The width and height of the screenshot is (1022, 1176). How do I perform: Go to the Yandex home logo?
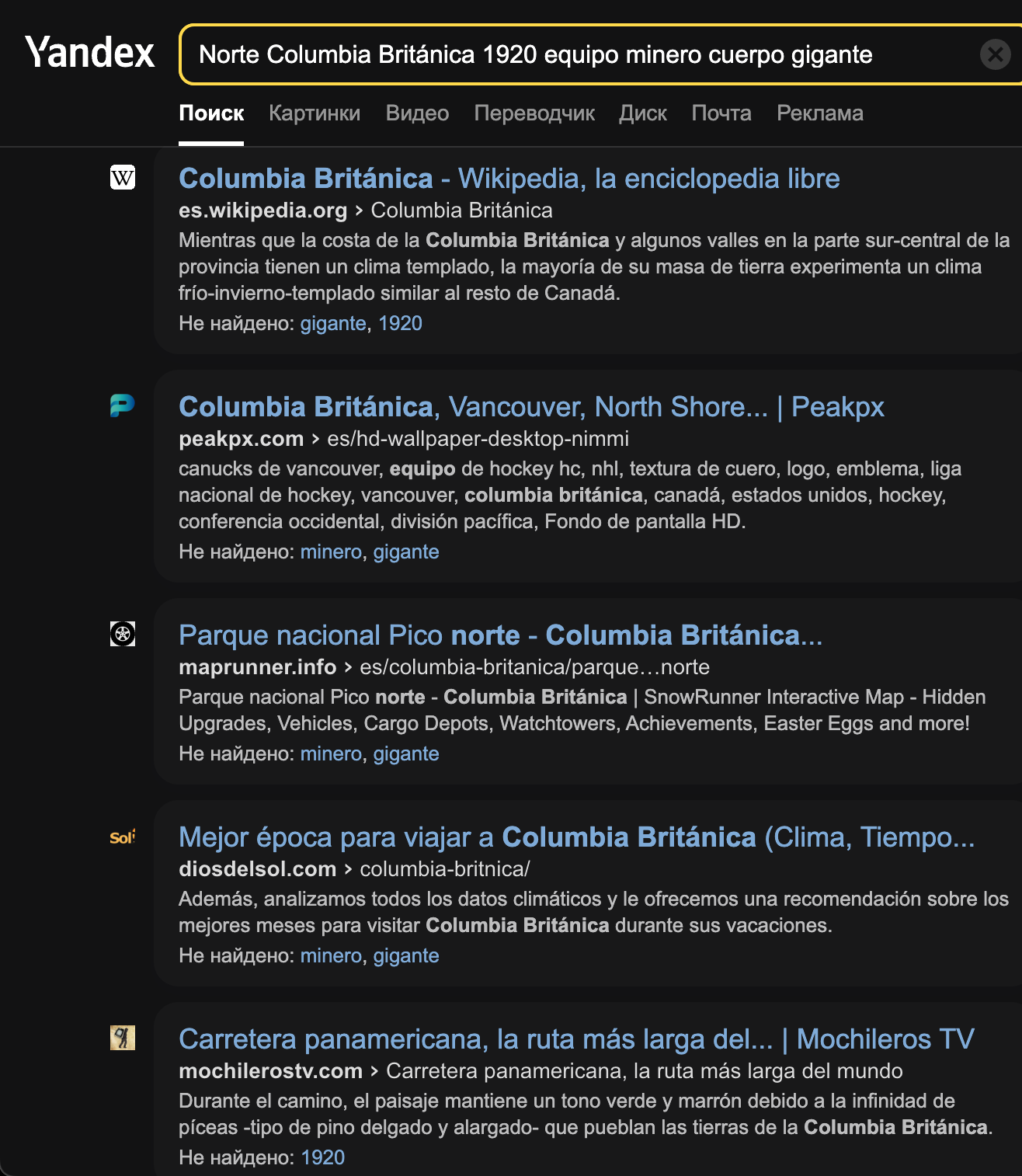[90, 53]
